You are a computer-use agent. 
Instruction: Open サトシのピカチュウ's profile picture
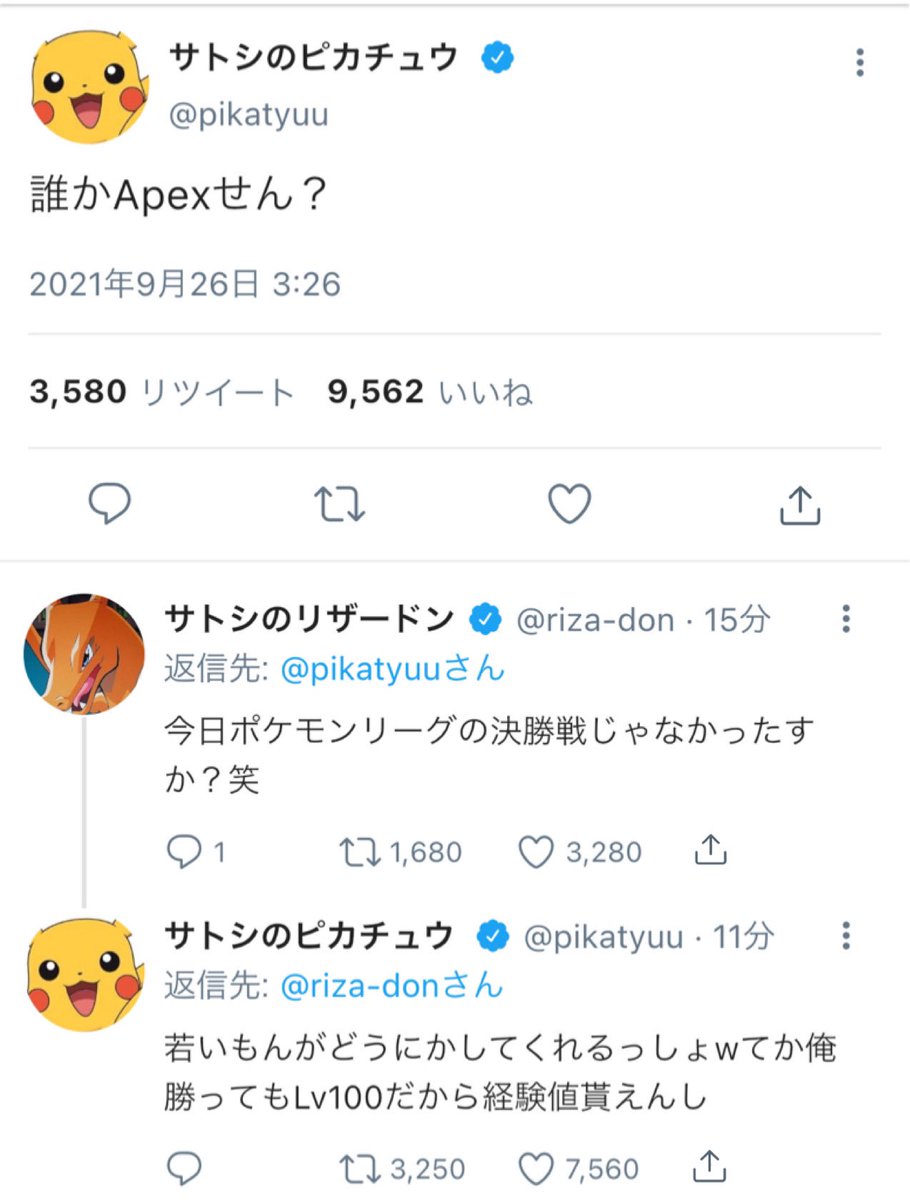(85, 85)
